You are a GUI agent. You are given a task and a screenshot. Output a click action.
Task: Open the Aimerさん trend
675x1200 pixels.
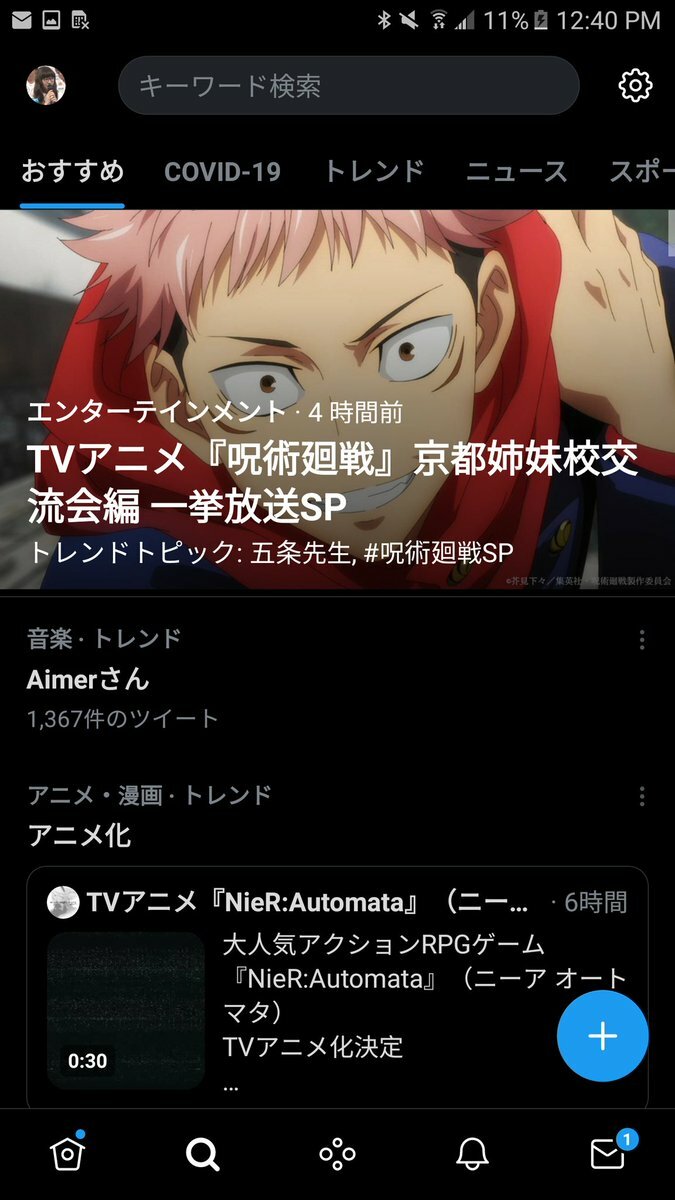[88, 679]
